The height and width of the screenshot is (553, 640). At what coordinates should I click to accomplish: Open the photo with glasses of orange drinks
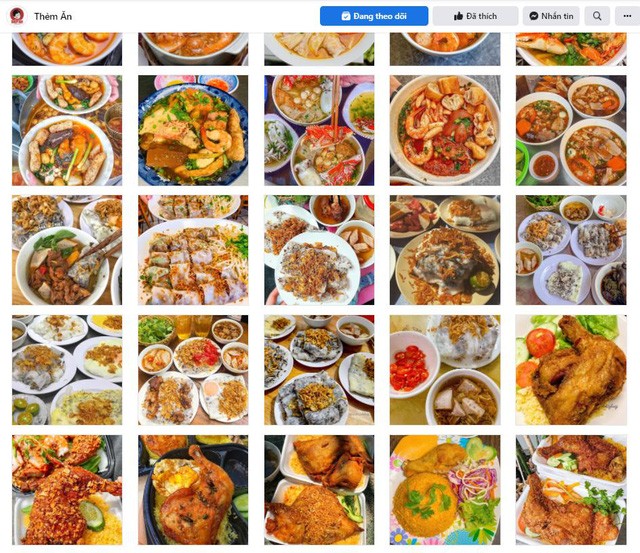pyautogui.click(x=193, y=370)
